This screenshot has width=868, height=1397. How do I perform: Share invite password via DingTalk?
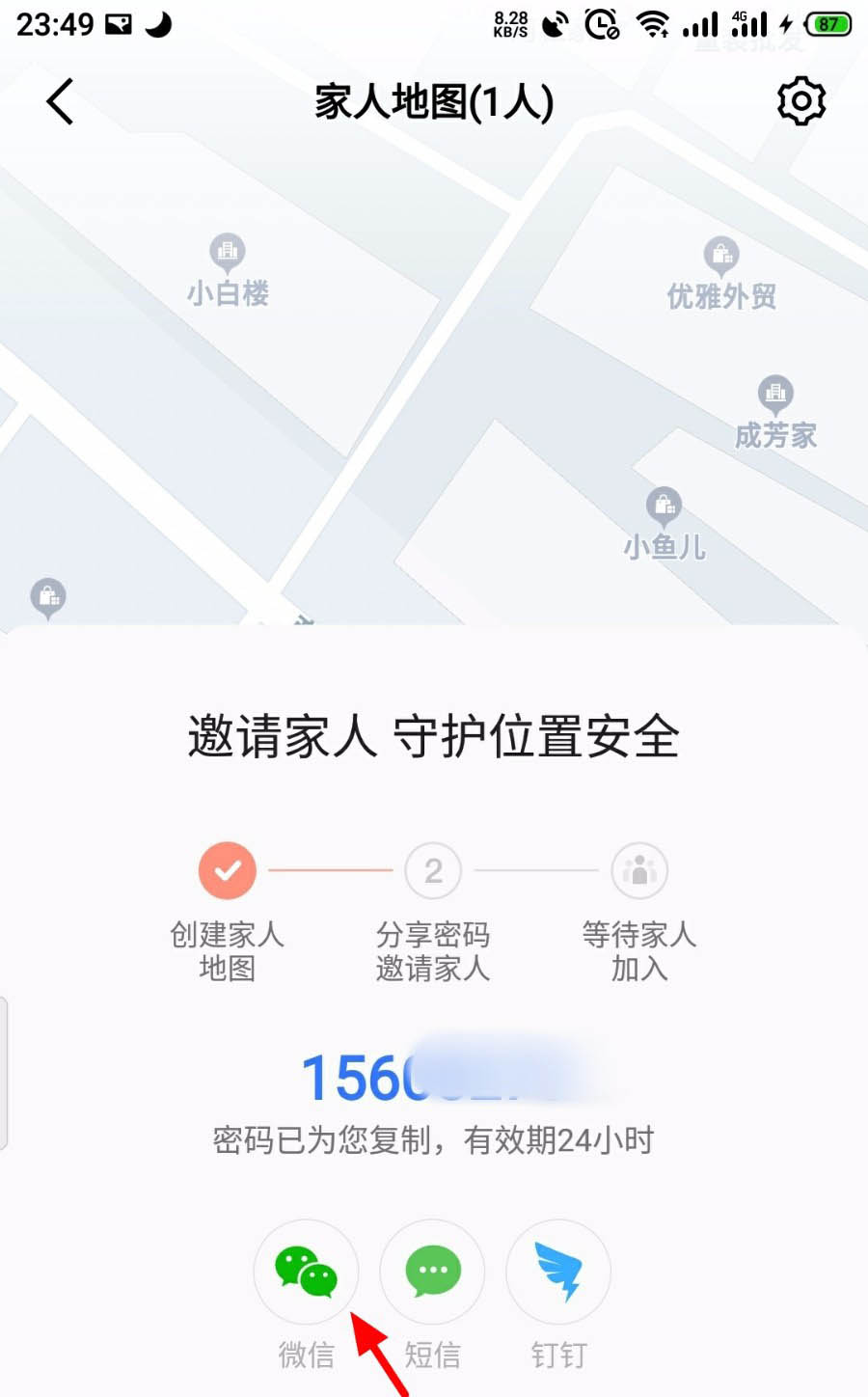pyautogui.click(x=558, y=1272)
